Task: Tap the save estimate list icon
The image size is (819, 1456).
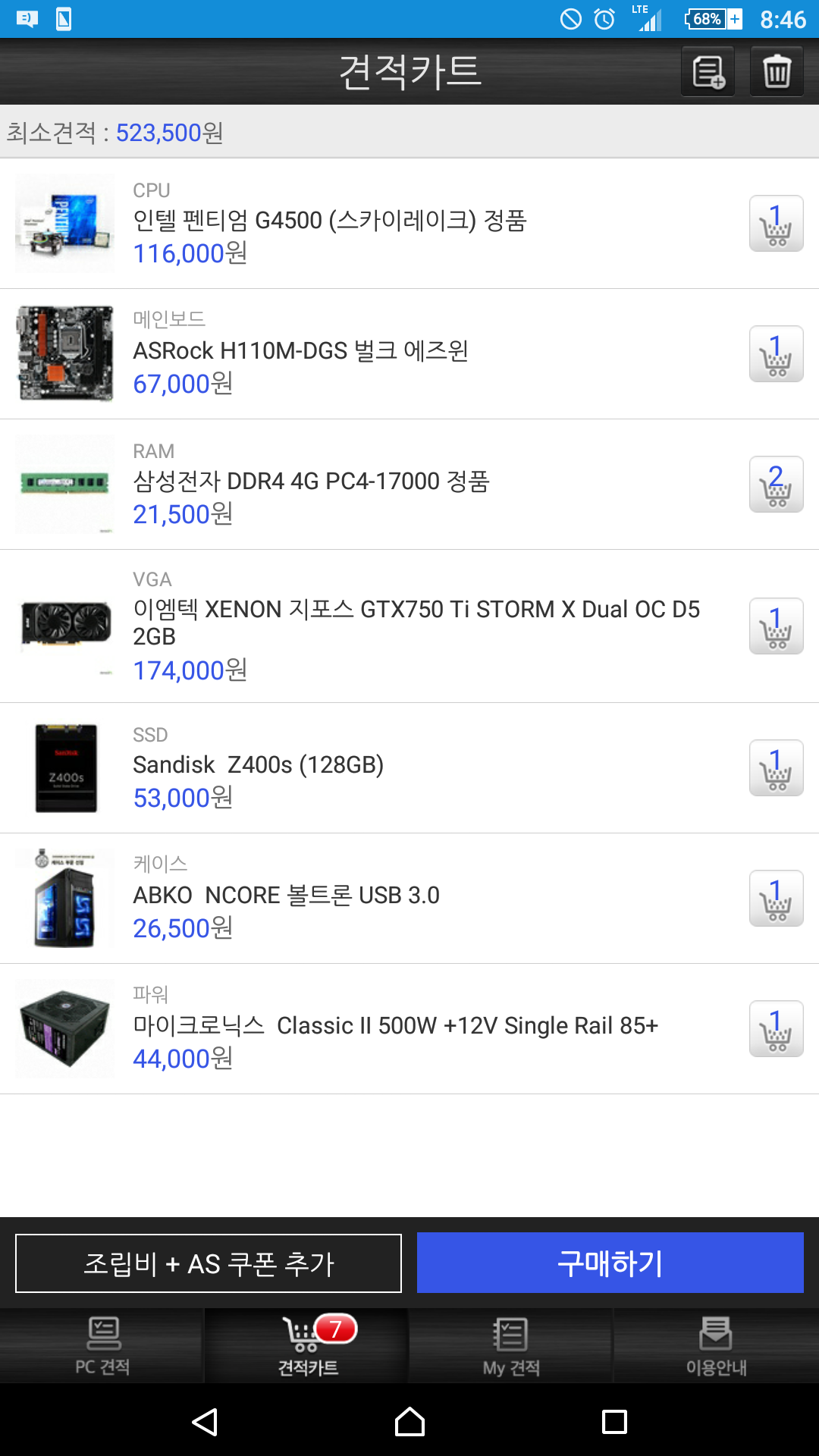Action: [708, 72]
